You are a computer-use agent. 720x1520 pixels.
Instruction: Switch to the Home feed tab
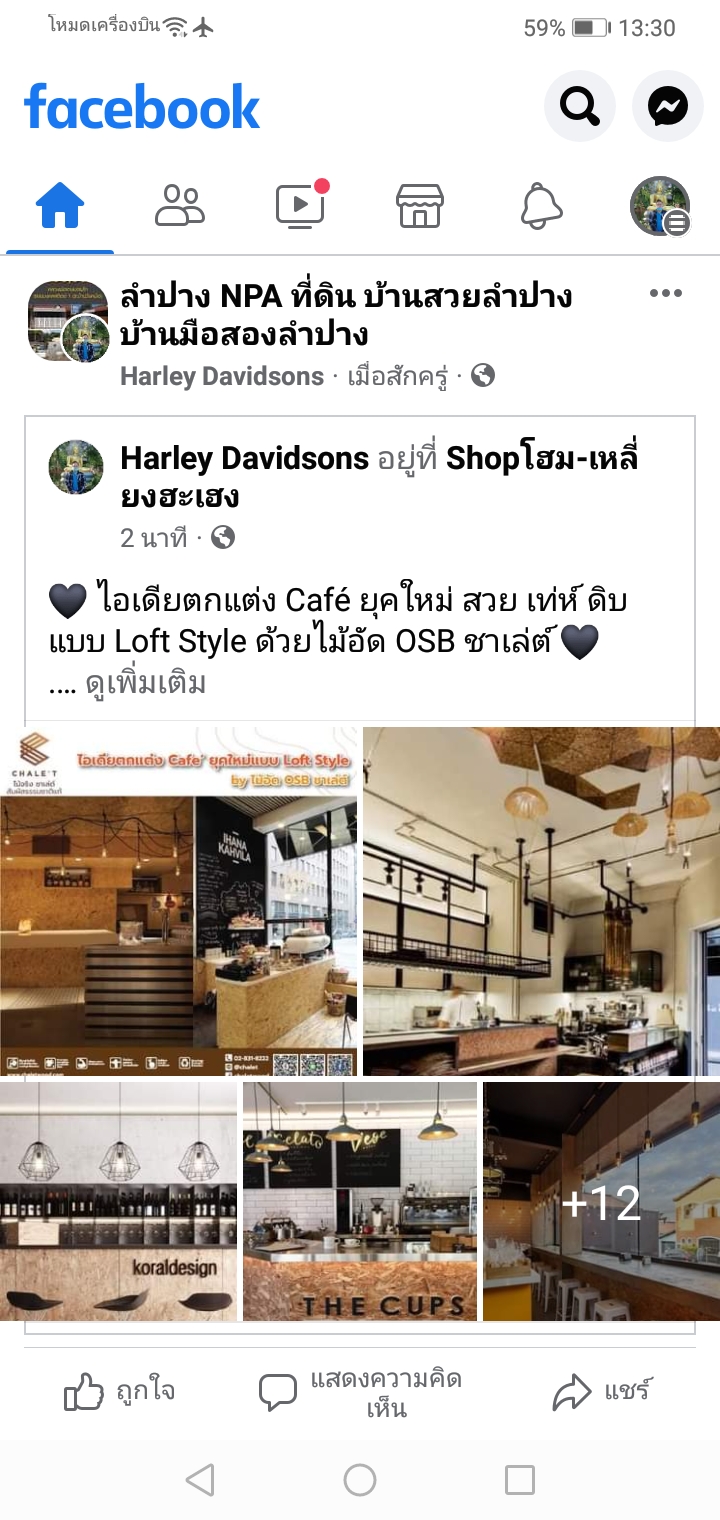click(60, 207)
